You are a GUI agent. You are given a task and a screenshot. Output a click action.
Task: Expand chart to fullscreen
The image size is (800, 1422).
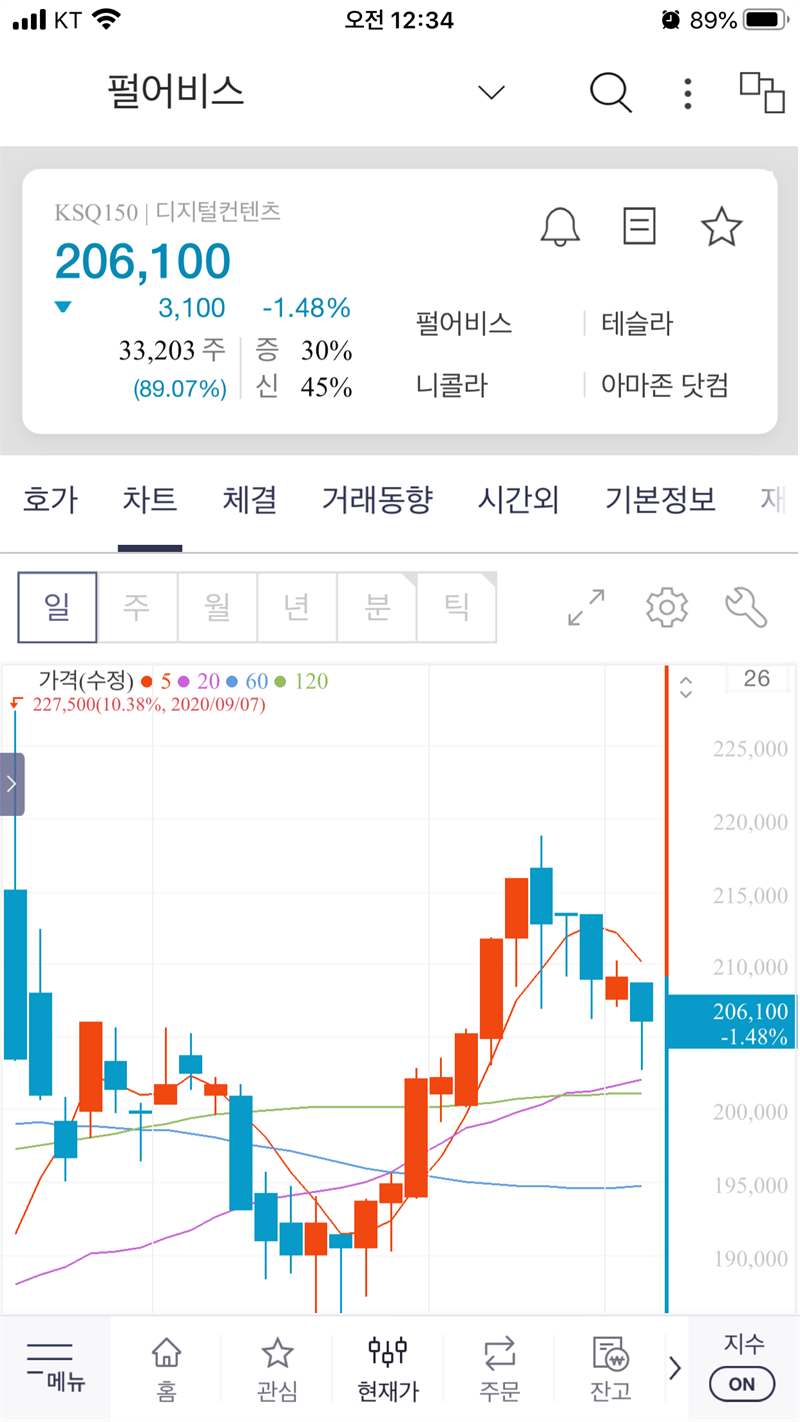click(x=586, y=607)
